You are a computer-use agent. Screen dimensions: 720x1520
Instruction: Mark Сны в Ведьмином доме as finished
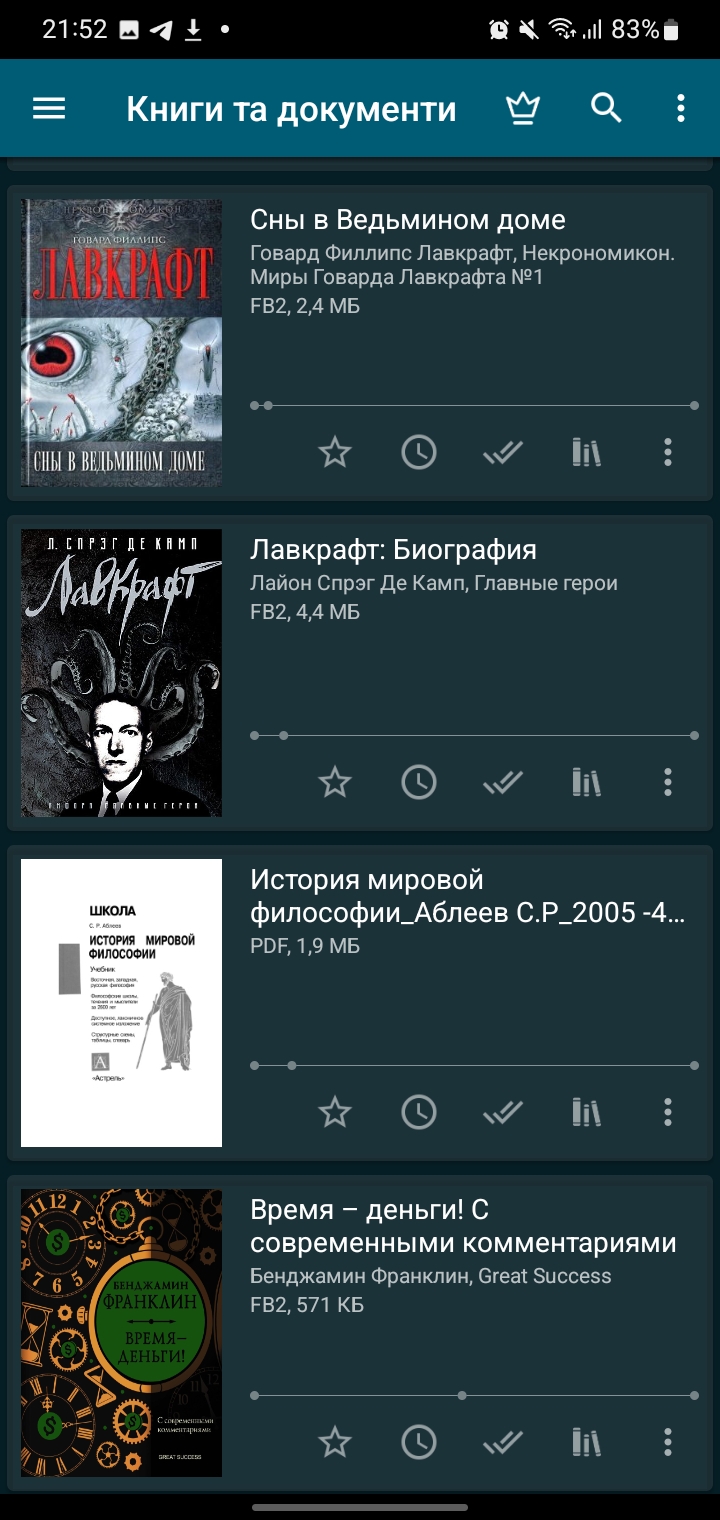tap(503, 452)
